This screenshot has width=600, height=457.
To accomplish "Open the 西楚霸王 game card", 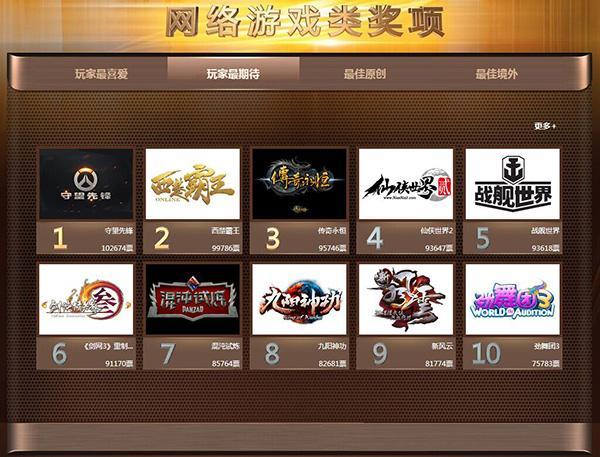I will 192,185.
